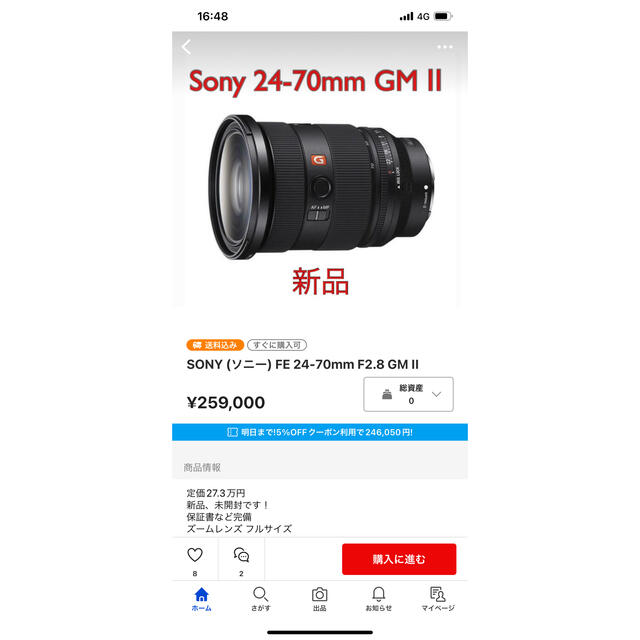Switch to the ホーム tab
This screenshot has height=640, width=640.
(202, 598)
